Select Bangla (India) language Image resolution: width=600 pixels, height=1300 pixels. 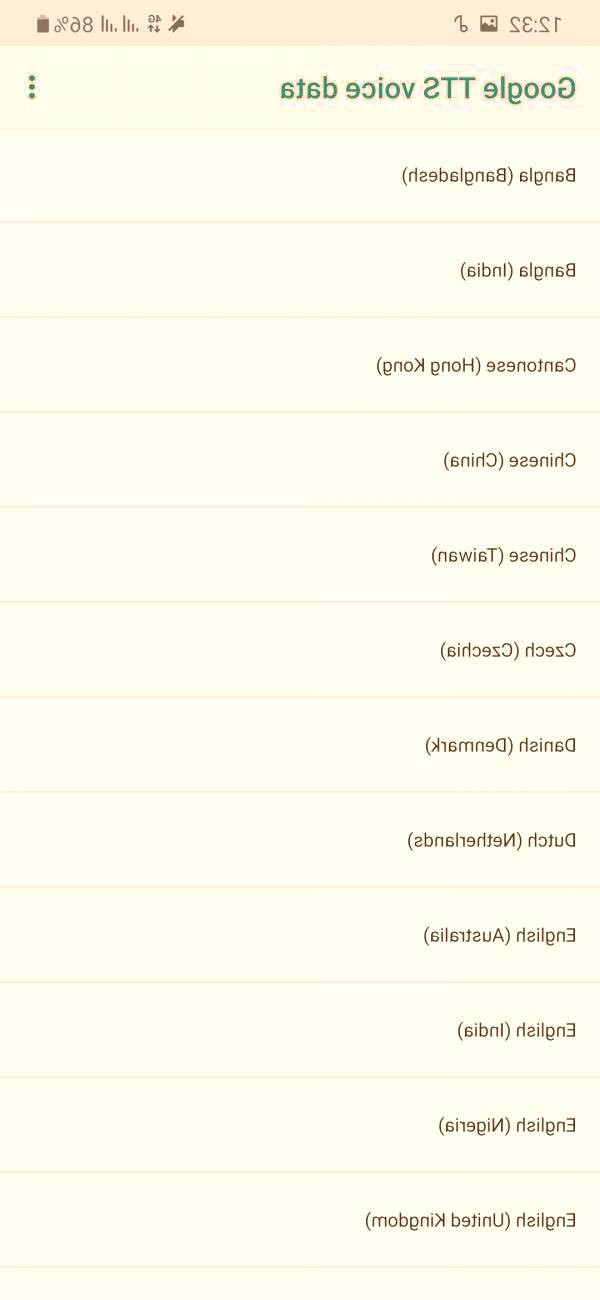click(518, 270)
